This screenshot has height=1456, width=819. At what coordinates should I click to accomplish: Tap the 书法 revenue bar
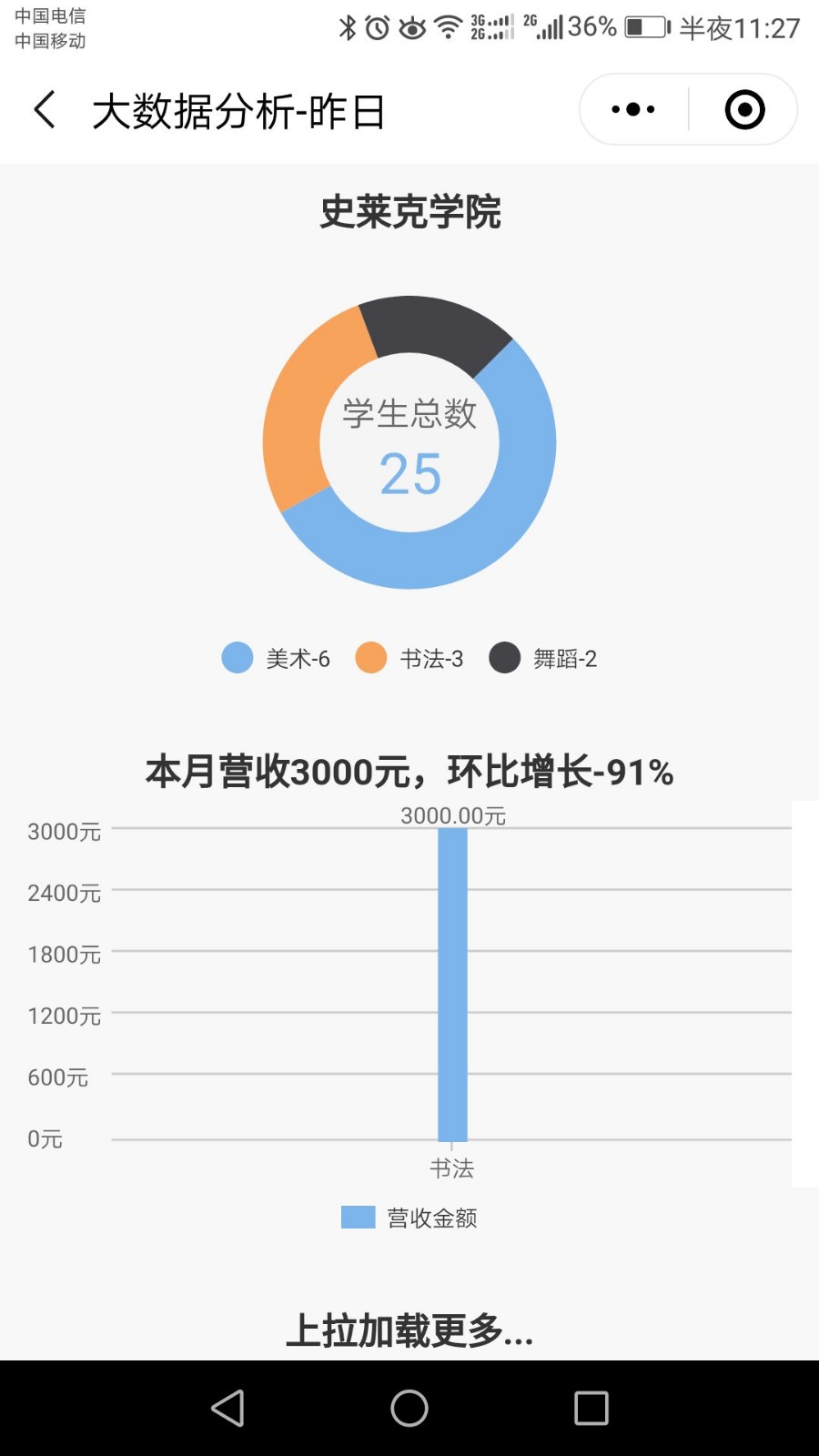452,985
